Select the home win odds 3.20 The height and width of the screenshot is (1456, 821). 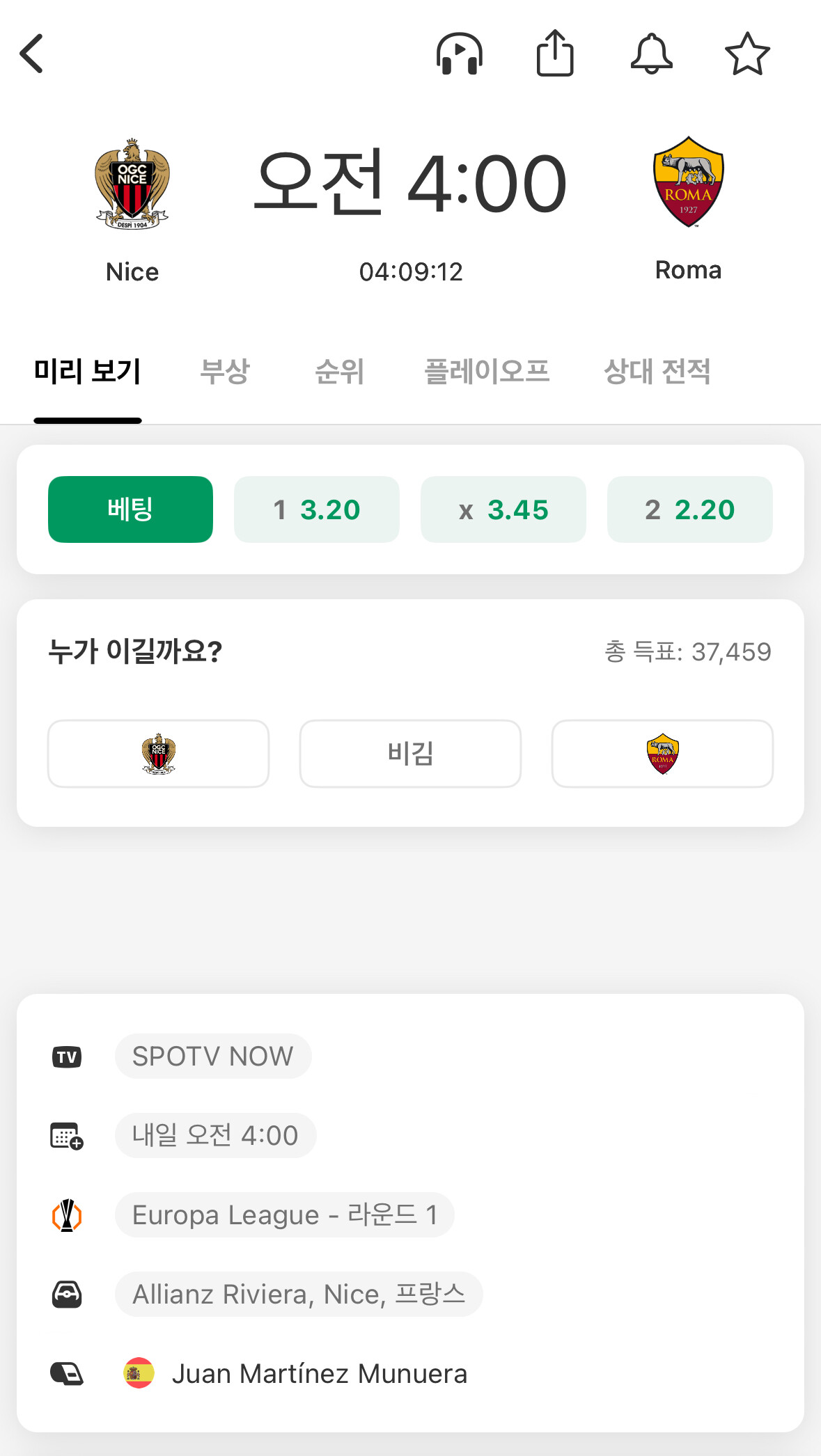[317, 509]
